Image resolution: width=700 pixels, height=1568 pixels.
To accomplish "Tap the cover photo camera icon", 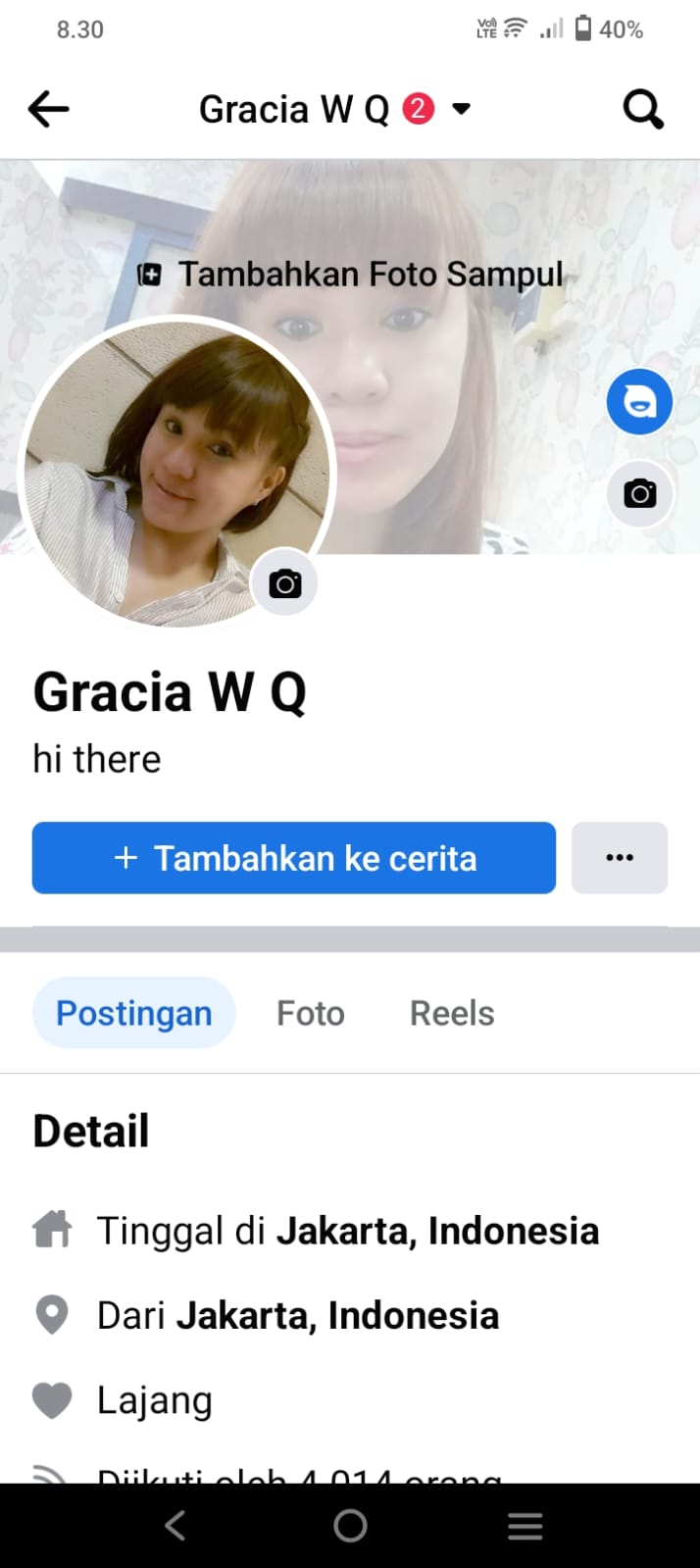I will point(639,493).
